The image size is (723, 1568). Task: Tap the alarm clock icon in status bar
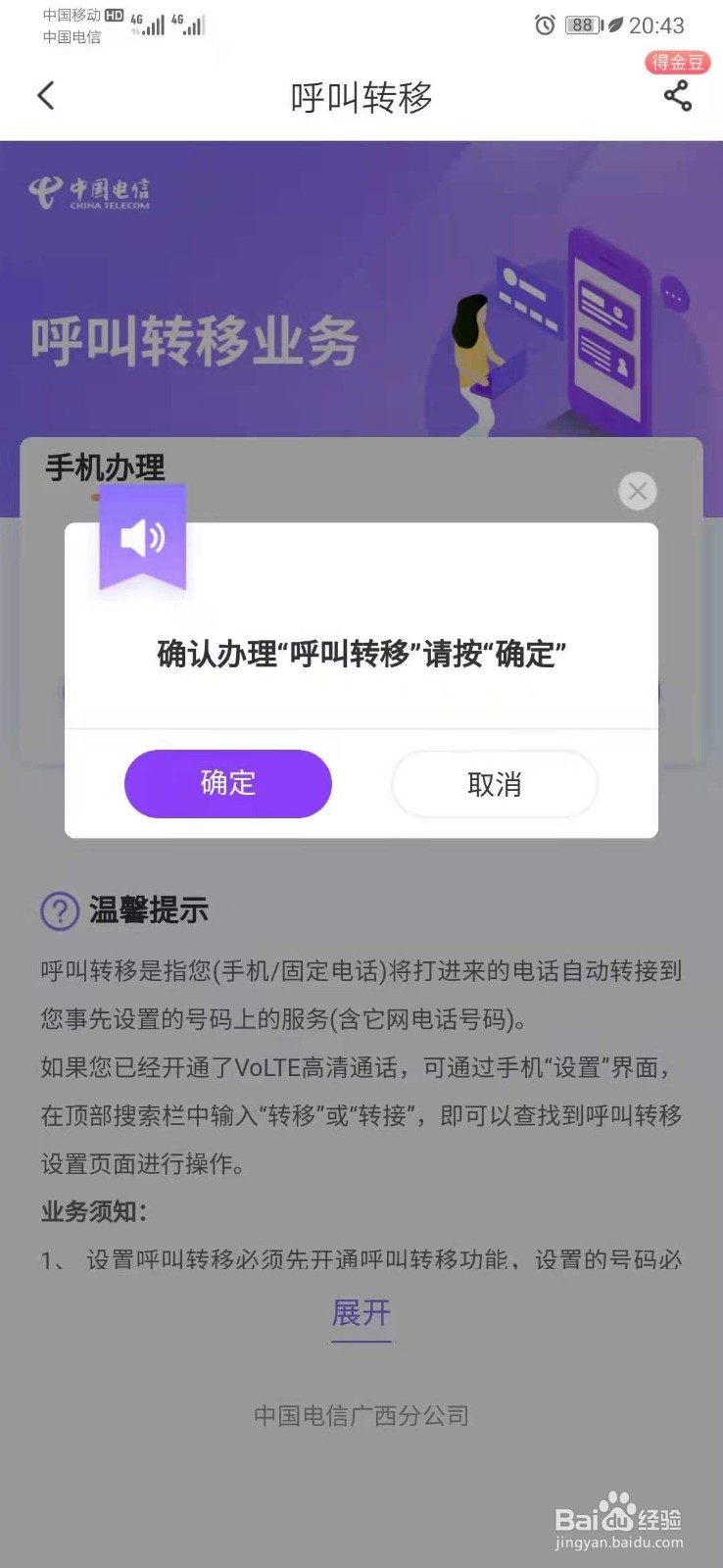coord(543,25)
